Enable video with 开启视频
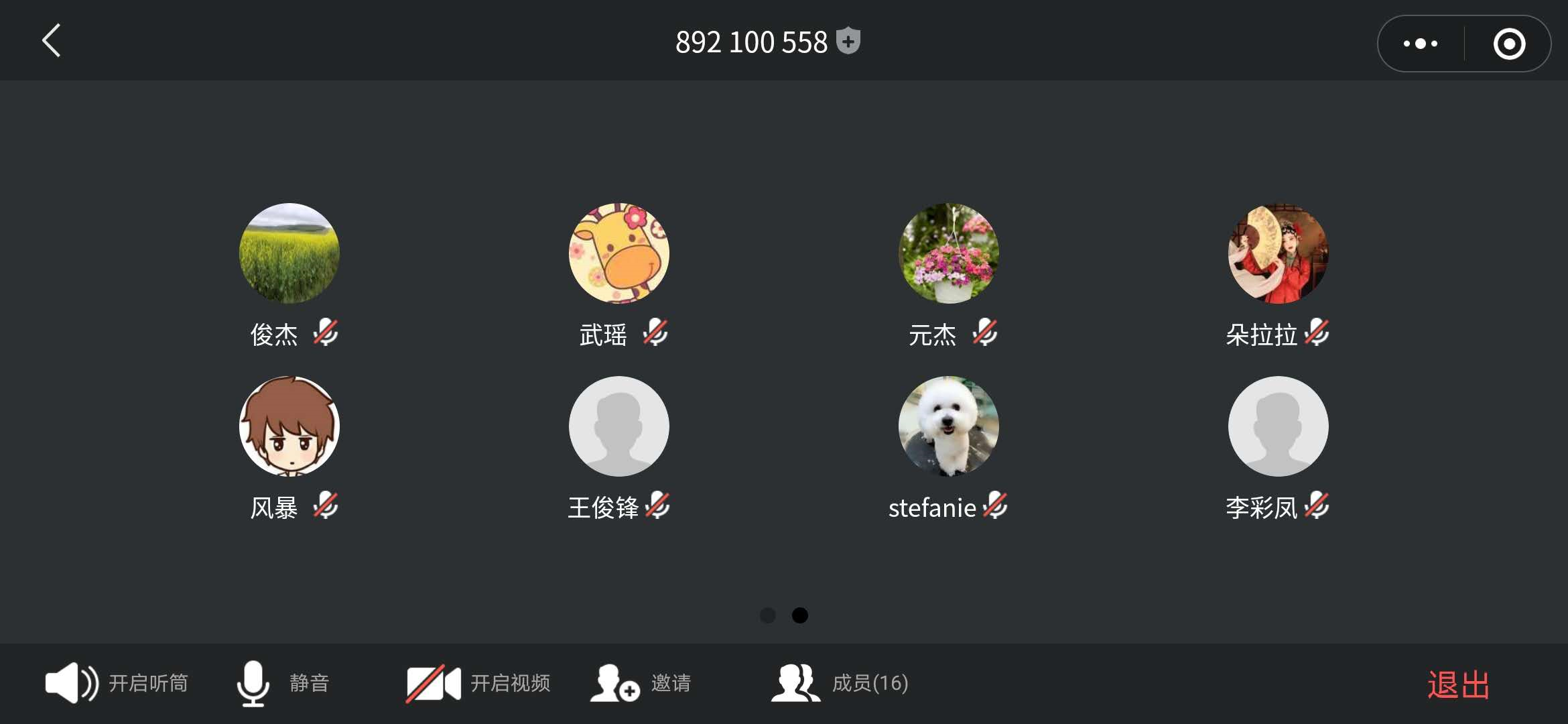 (477, 683)
